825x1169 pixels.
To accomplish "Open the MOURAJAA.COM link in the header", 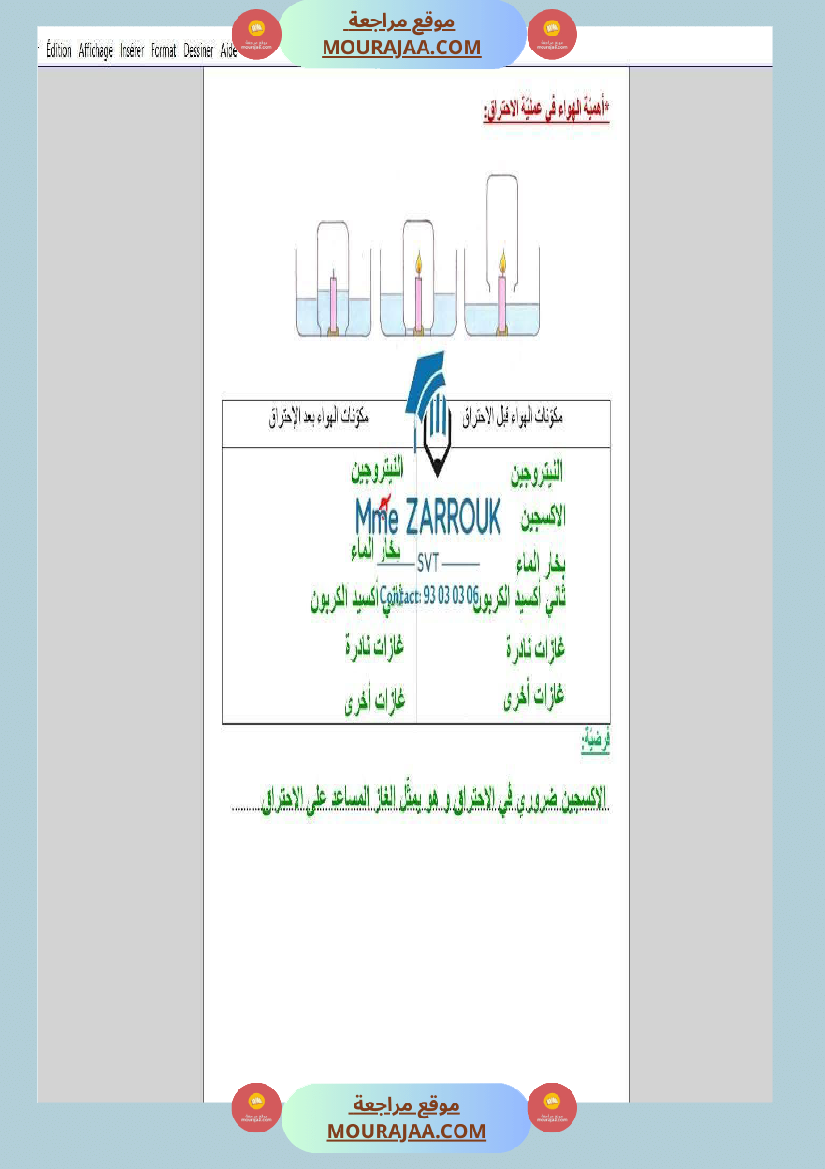I will click(404, 47).
